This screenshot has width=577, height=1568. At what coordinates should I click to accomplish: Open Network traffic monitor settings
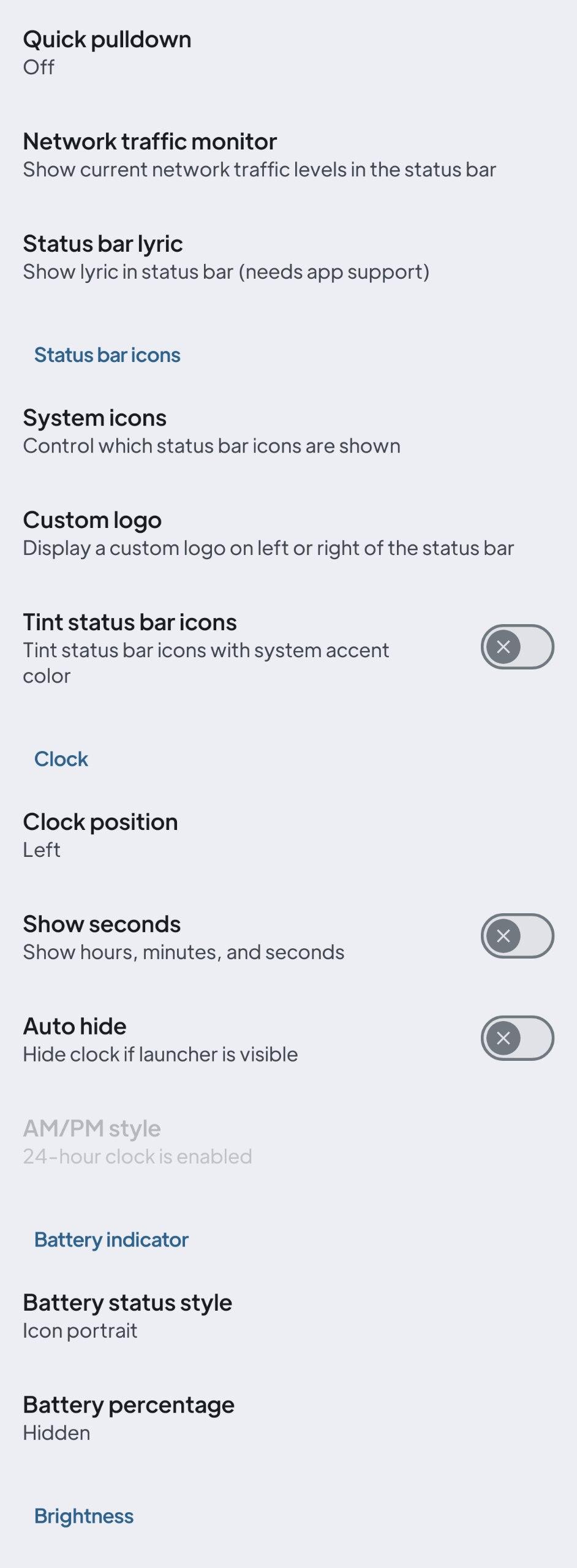(x=259, y=155)
